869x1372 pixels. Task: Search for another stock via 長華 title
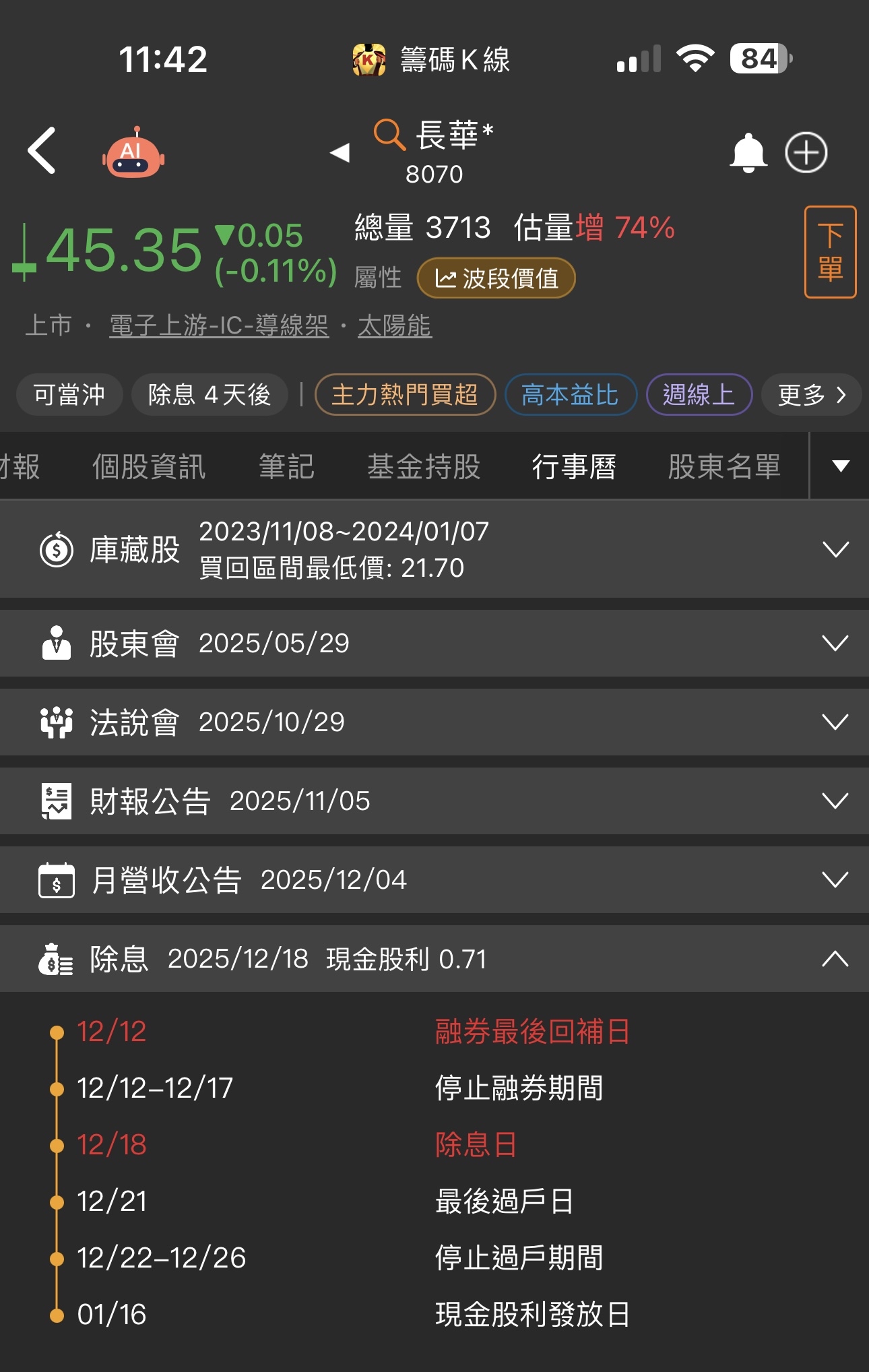pos(434,152)
